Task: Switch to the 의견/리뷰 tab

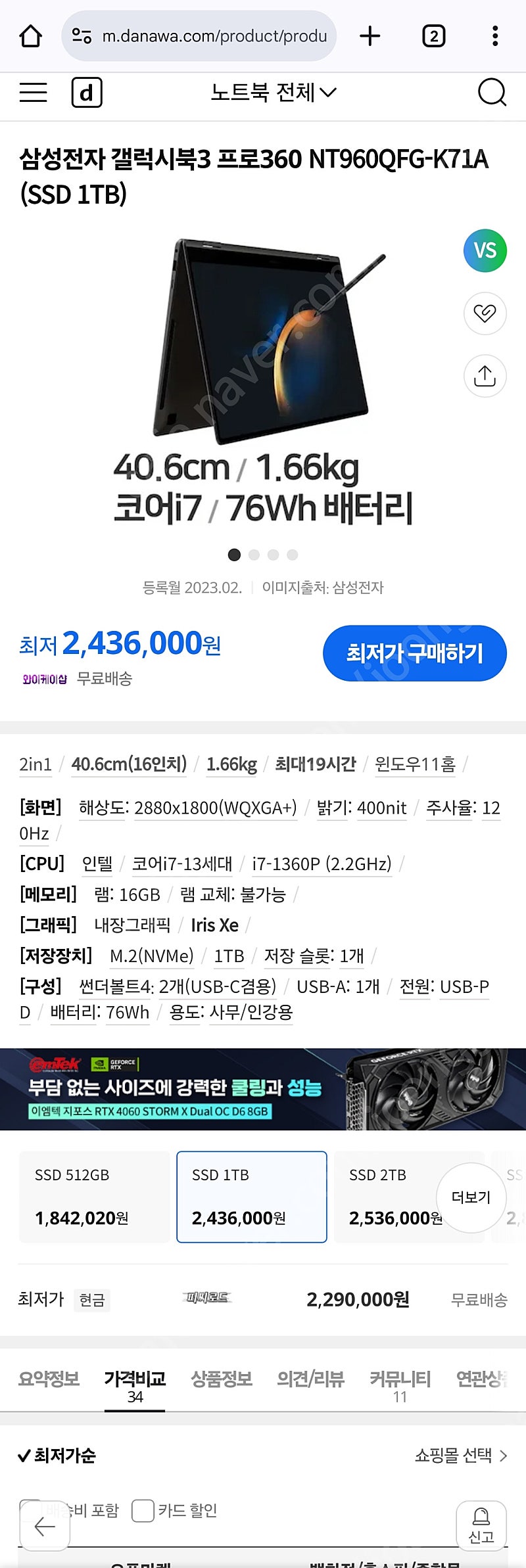Action: click(310, 1378)
